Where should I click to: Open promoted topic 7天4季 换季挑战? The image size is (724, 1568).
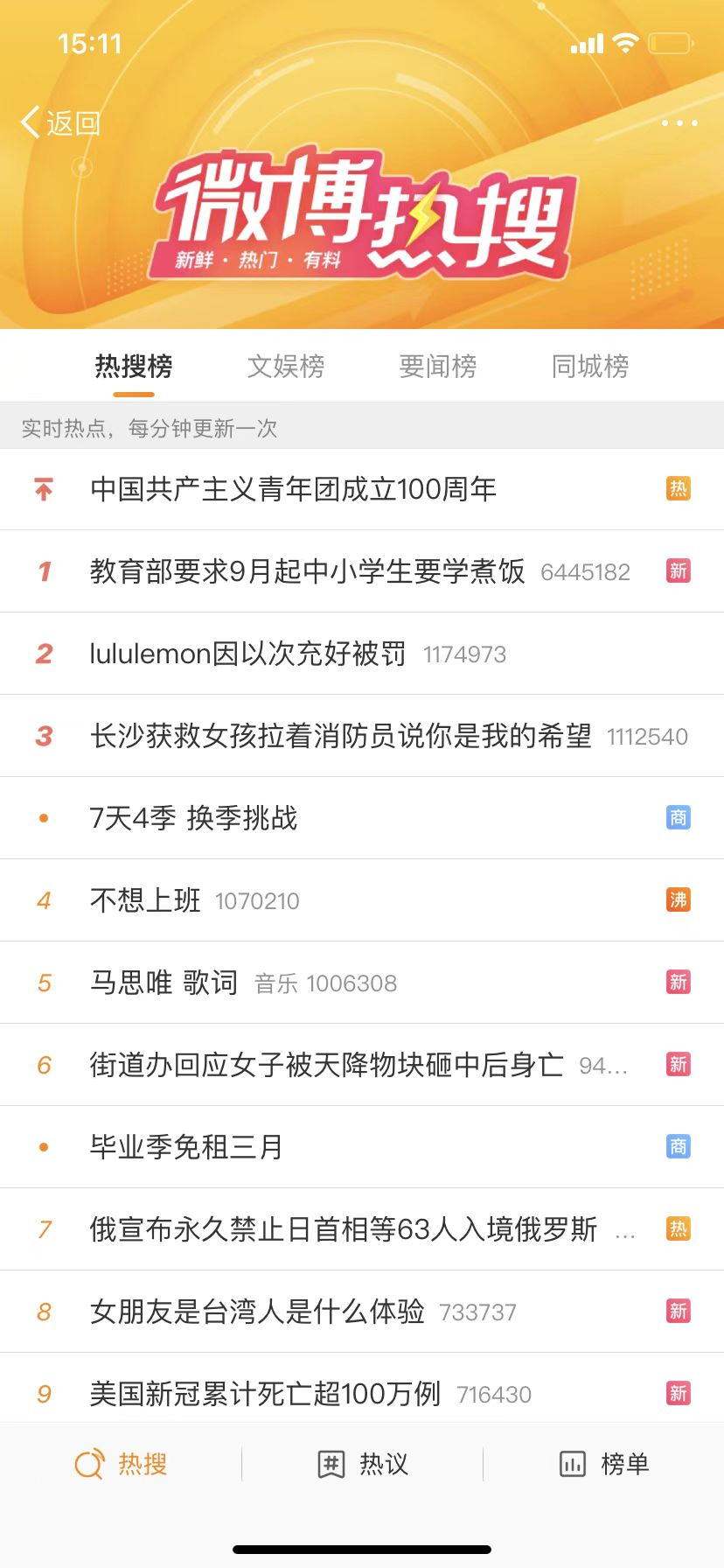click(x=362, y=818)
